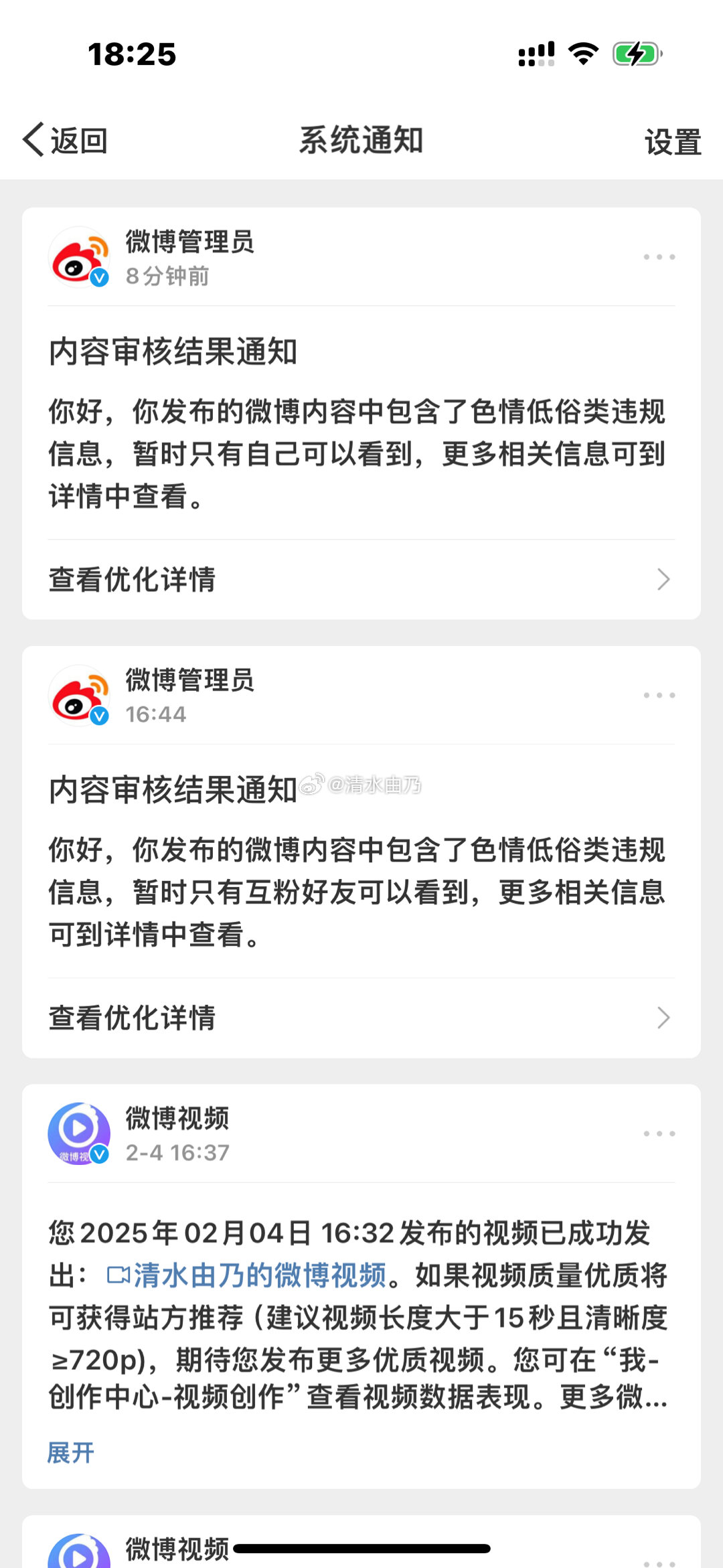Image resolution: width=723 pixels, height=1568 pixels.
Task: Open more options on the 16:44 notification
Action: coord(659,696)
